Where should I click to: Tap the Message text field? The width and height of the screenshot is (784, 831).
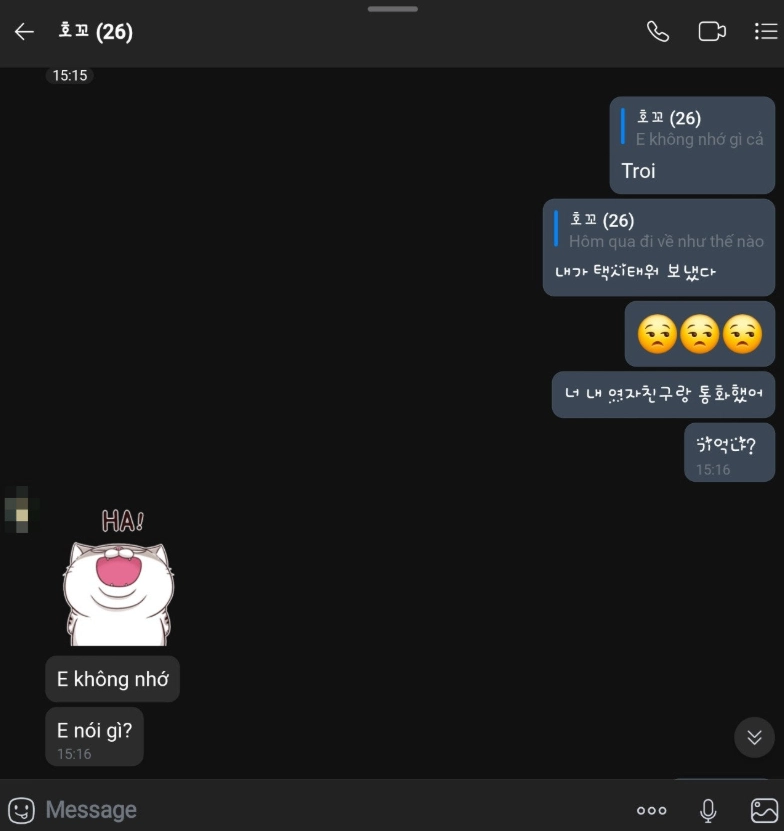pyautogui.click(x=320, y=809)
